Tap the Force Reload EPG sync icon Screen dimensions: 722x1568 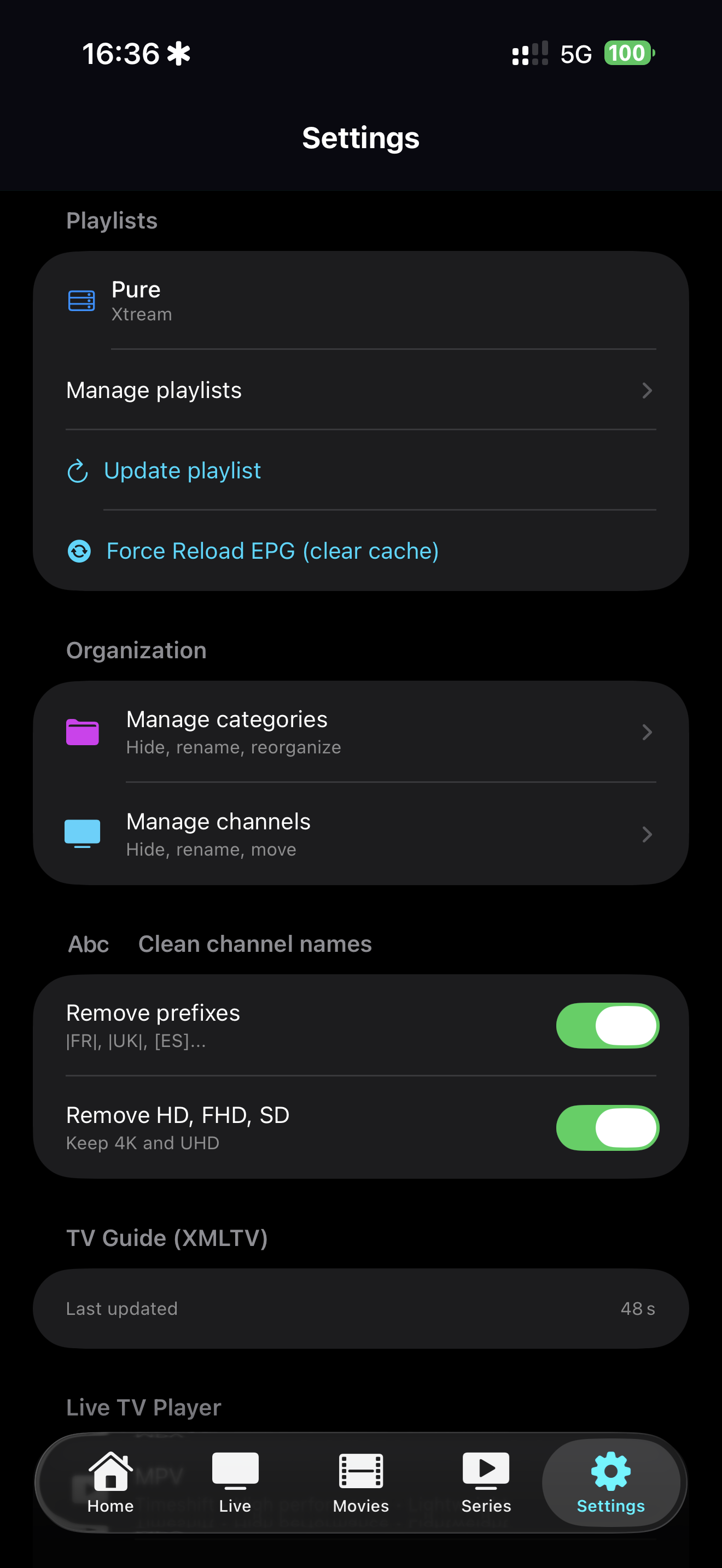(x=79, y=552)
